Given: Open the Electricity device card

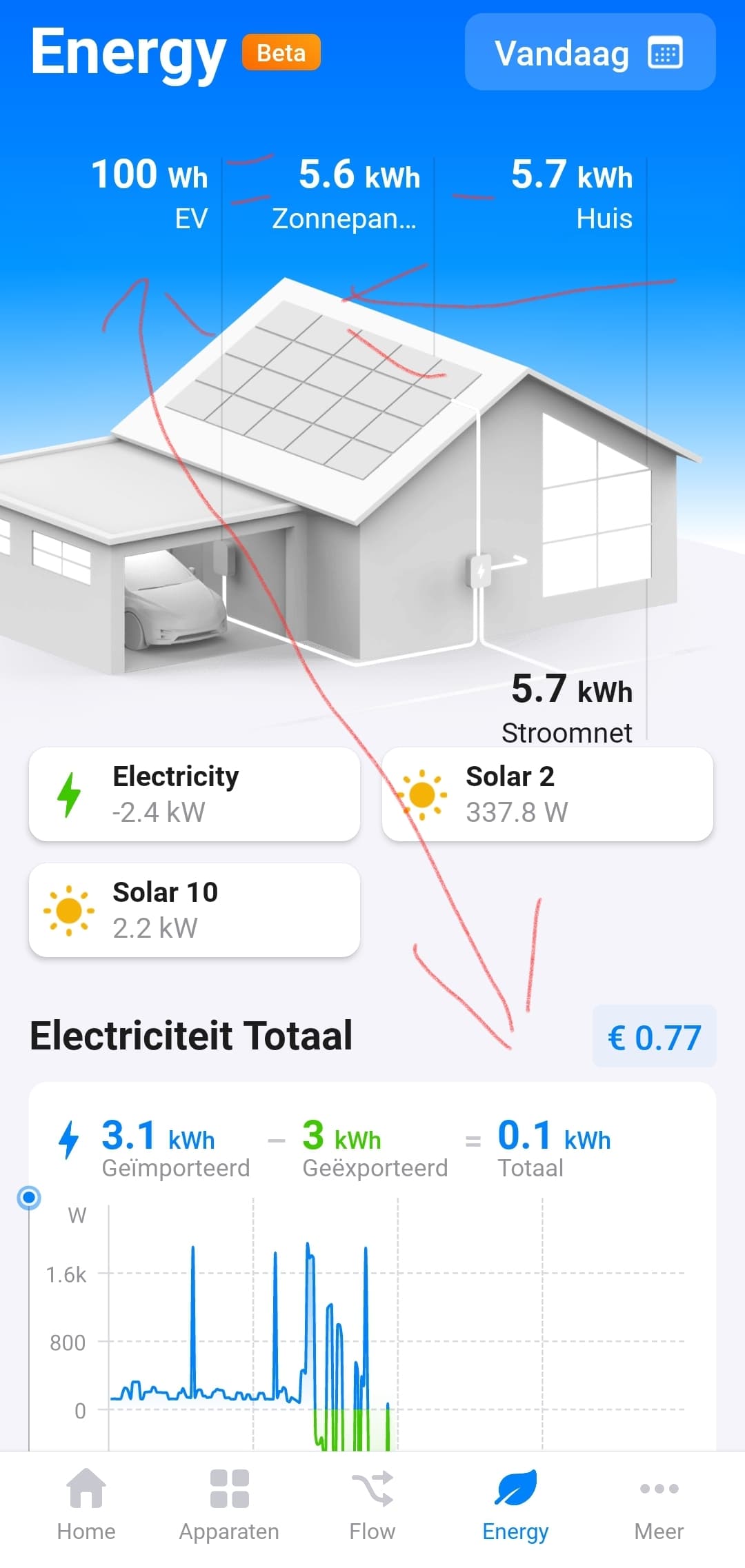Looking at the screenshot, I should tap(194, 794).
